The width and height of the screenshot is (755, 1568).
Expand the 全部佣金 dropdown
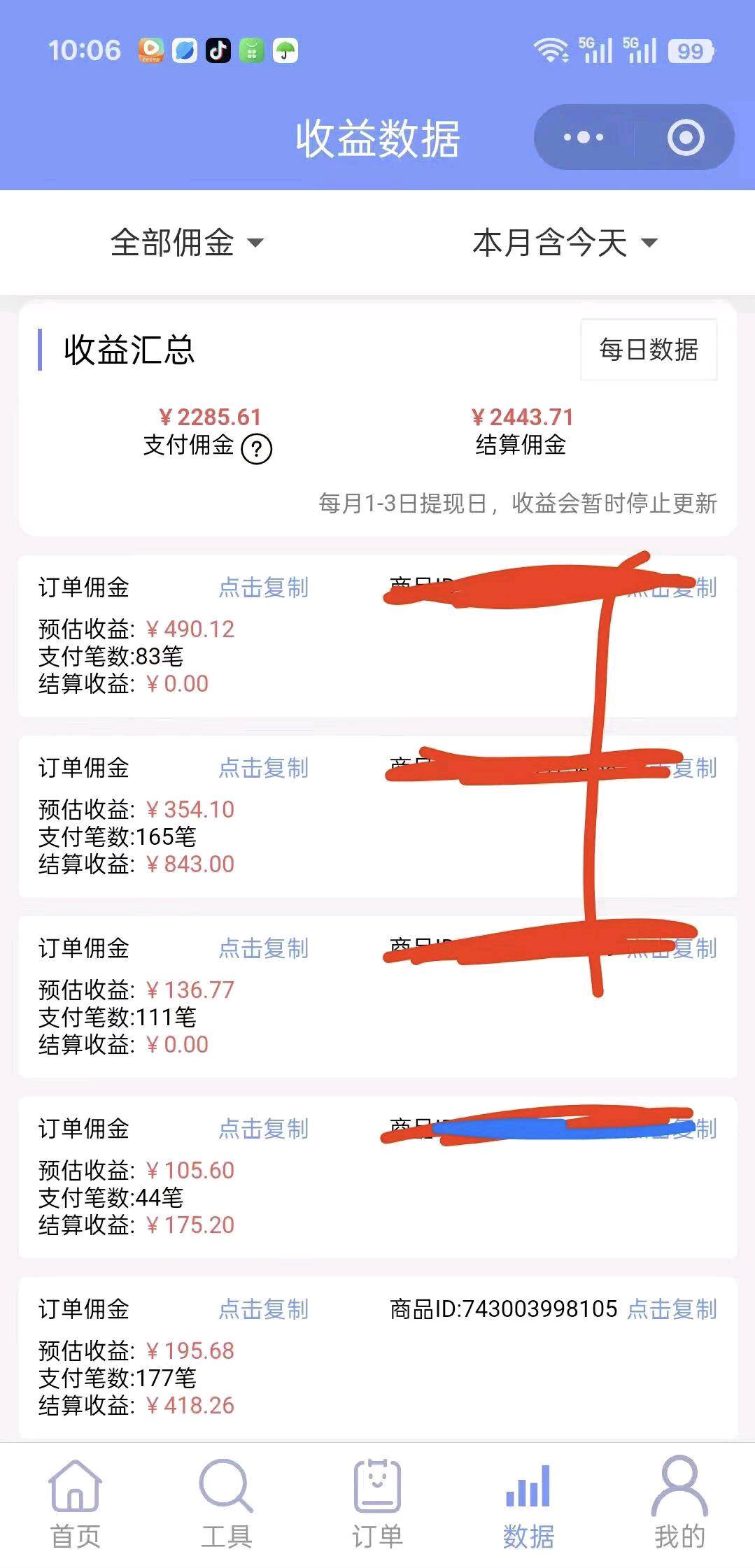click(187, 243)
